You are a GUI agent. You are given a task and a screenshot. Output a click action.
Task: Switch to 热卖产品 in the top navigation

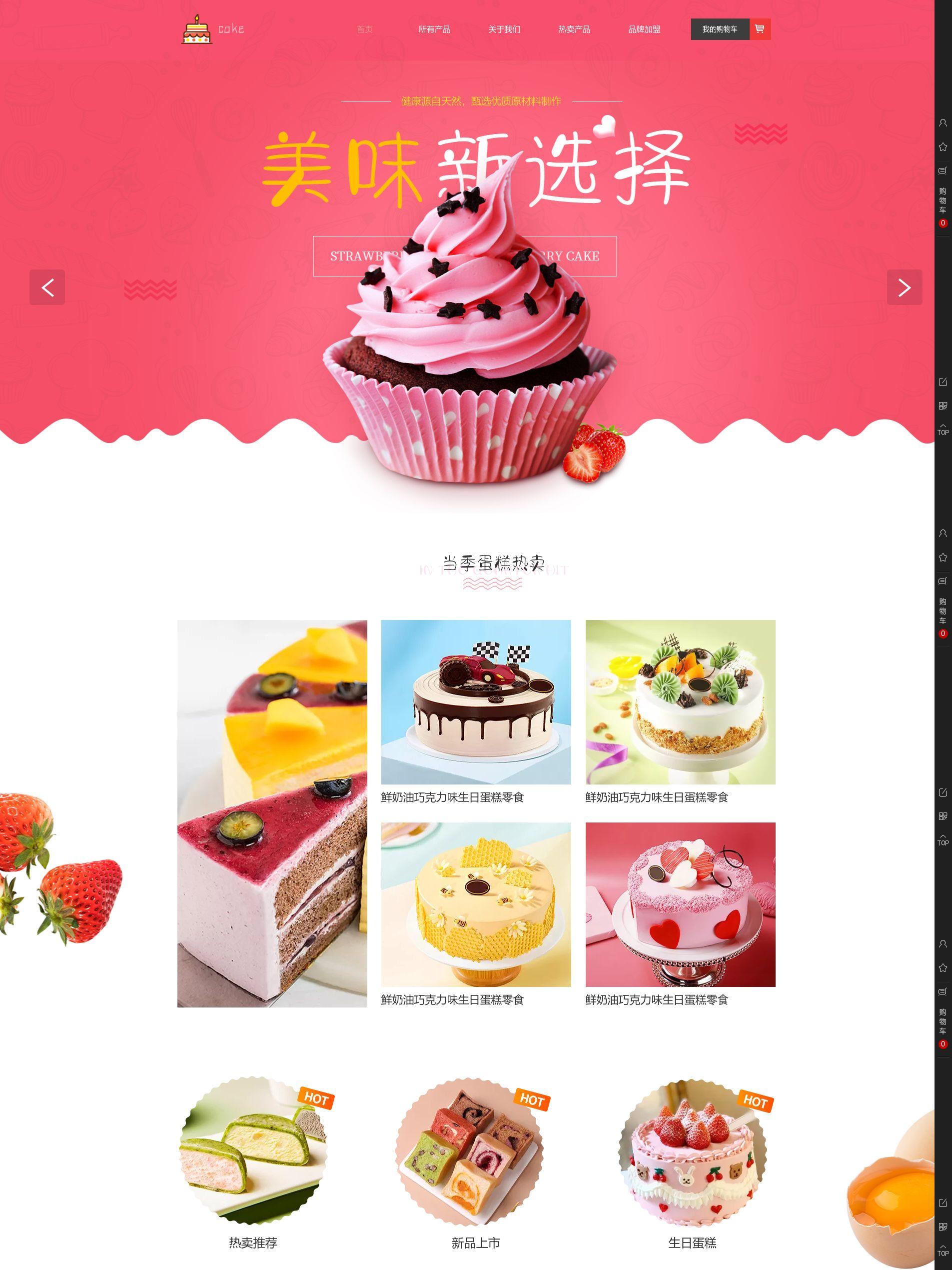click(x=574, y=29)
